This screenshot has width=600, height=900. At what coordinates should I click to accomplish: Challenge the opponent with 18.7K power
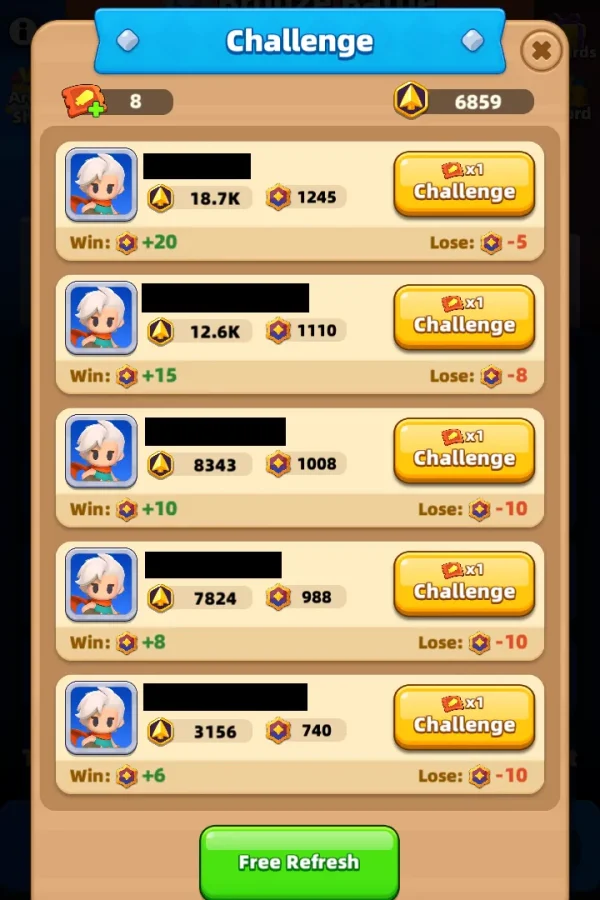[464, 184]
